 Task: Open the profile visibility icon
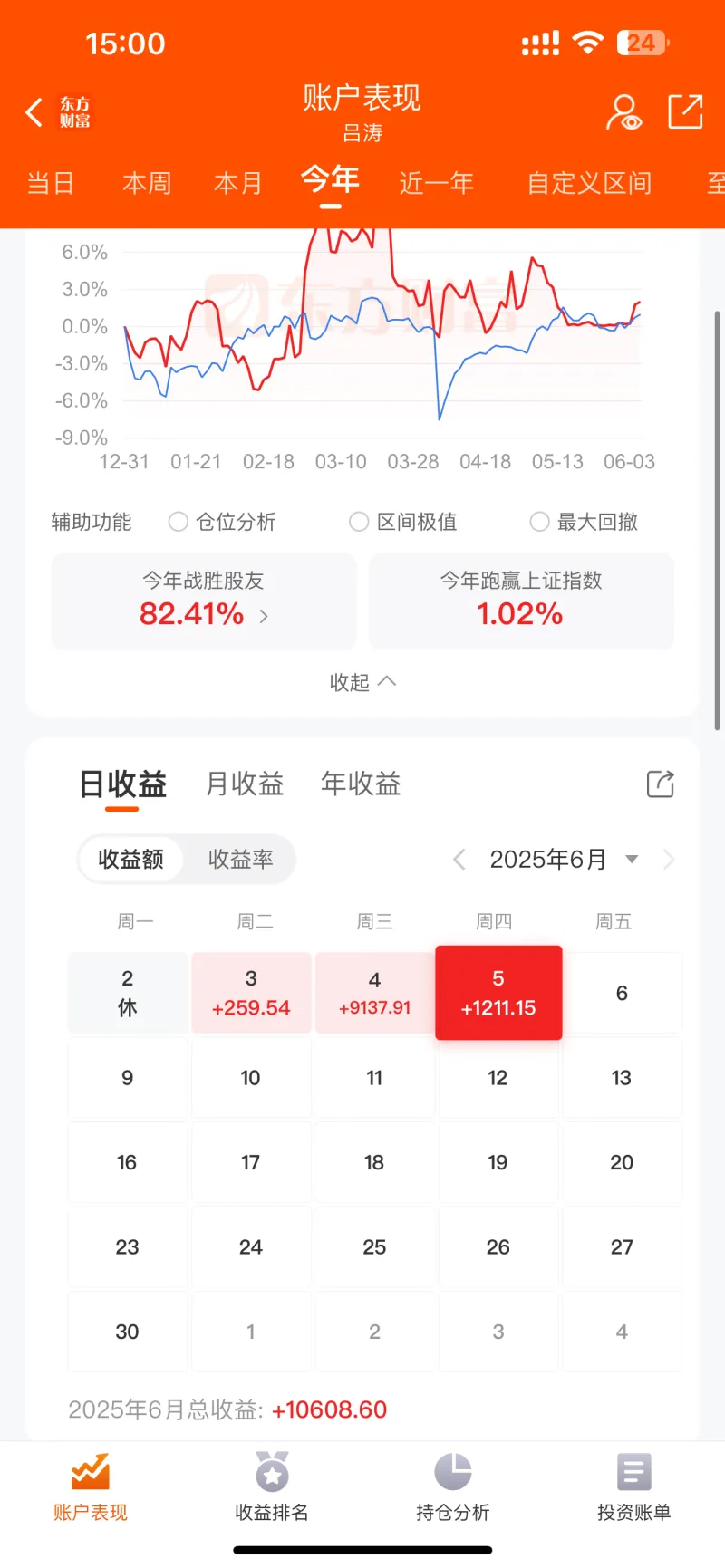click(623, 112)
